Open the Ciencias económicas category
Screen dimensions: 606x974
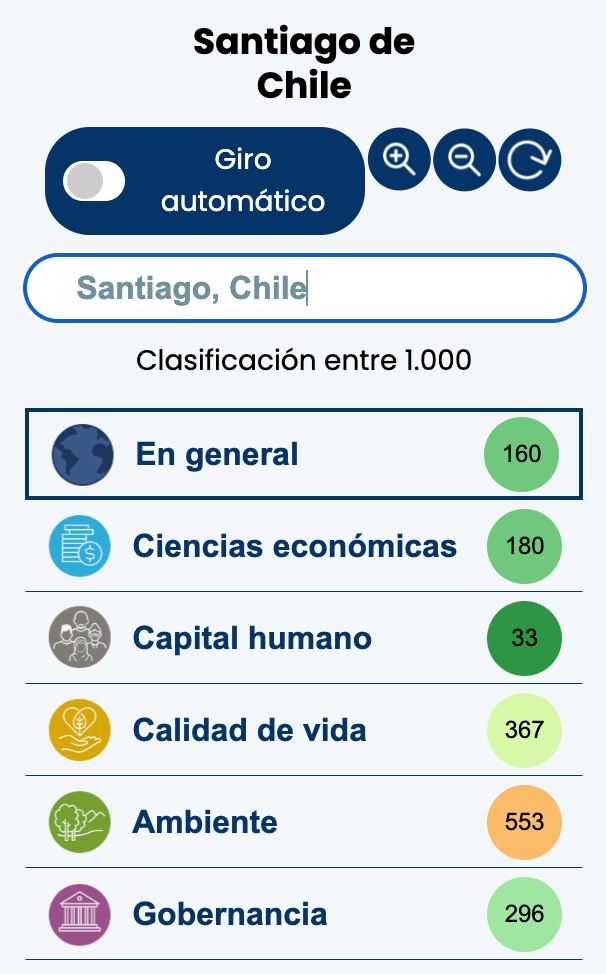pos(304,545)
